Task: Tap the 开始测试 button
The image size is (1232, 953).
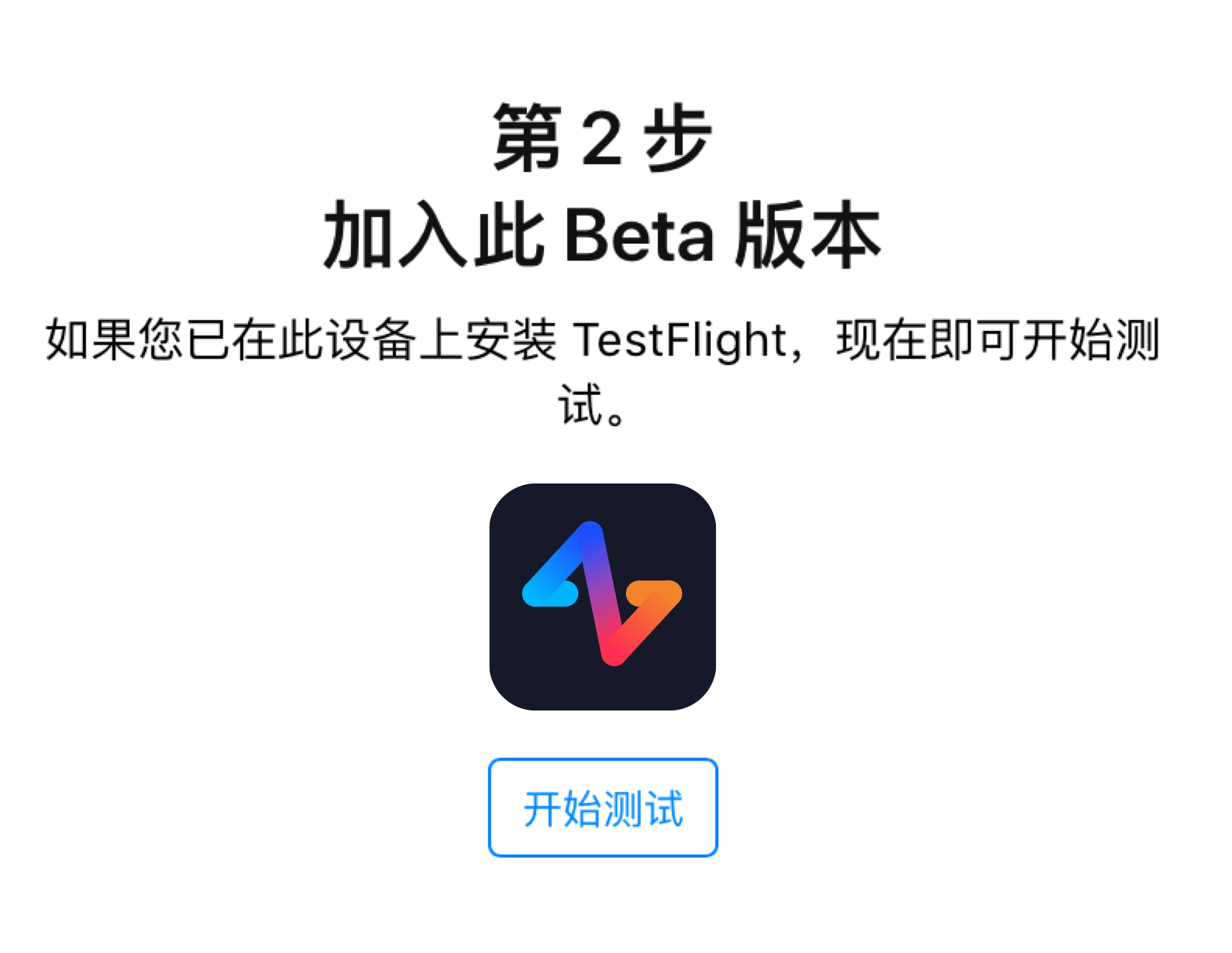Action: pyautogui.click(x=603, y=807)
